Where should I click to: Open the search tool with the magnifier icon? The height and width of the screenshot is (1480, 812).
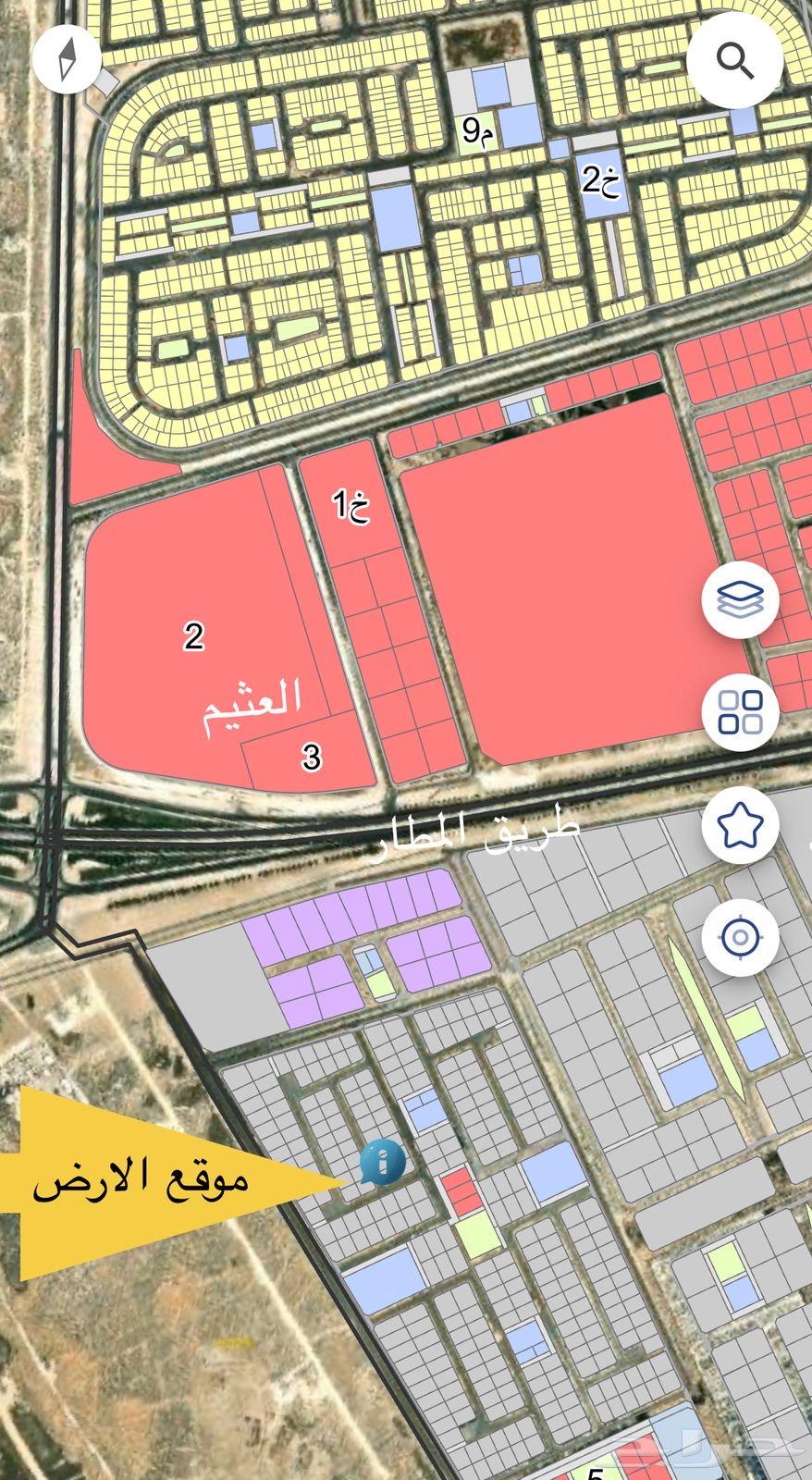click(x=737, y=58)
